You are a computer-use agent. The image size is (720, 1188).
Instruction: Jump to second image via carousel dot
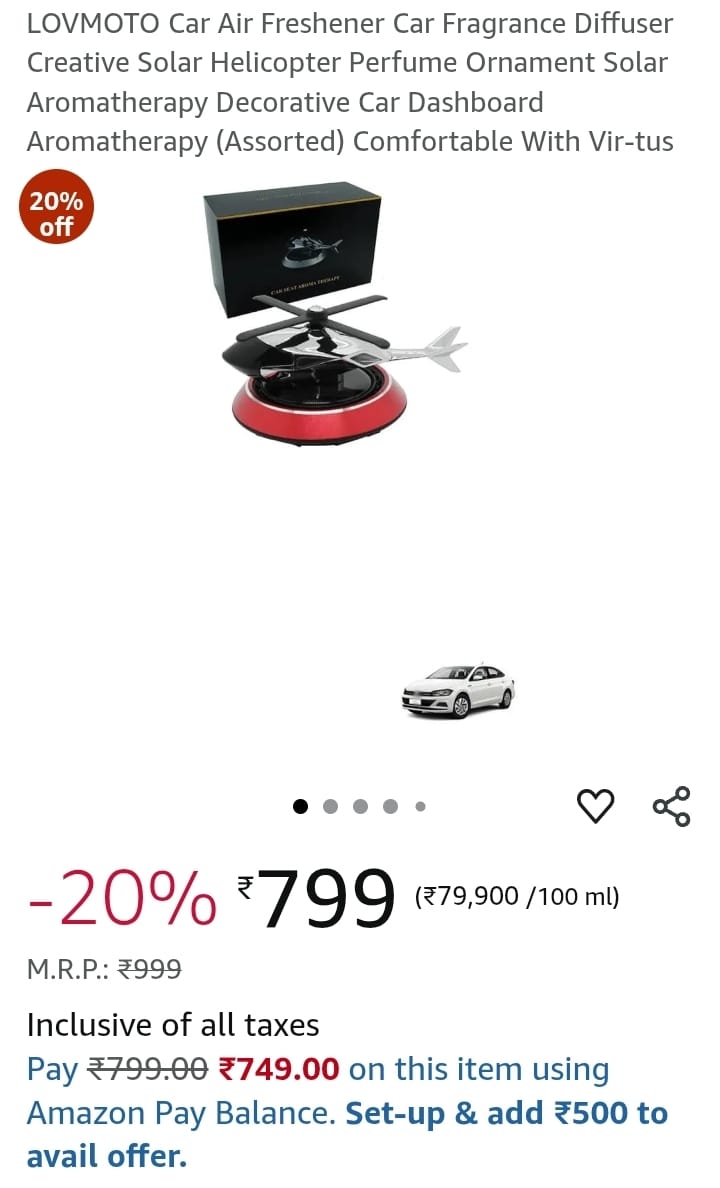[330, 805]
